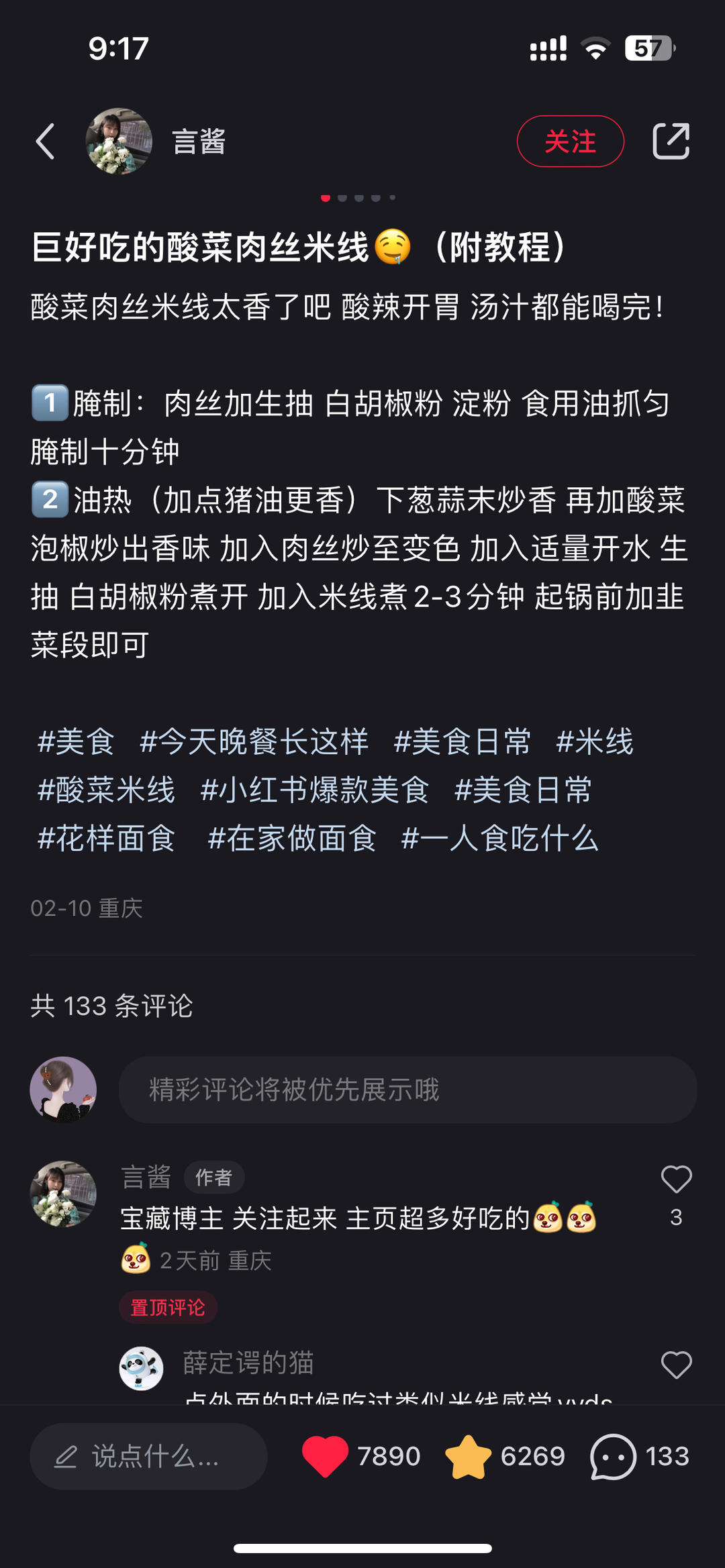Follow 言酱 with the 关注 button
This screenshot has height=1568, width=725.
coord(570,142)
